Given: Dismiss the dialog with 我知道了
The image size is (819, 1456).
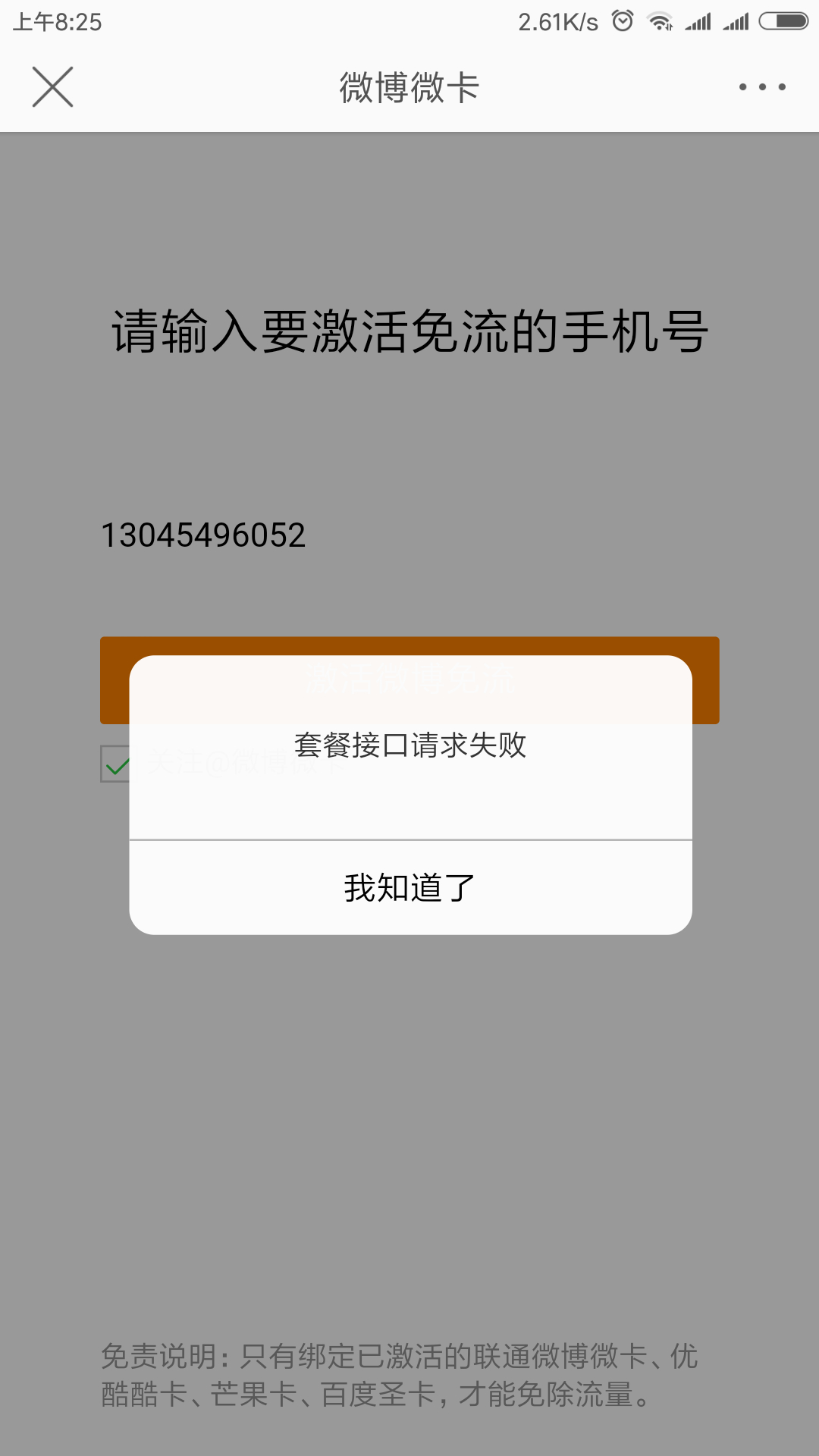Looking at the screenshot, I should 410,887.
